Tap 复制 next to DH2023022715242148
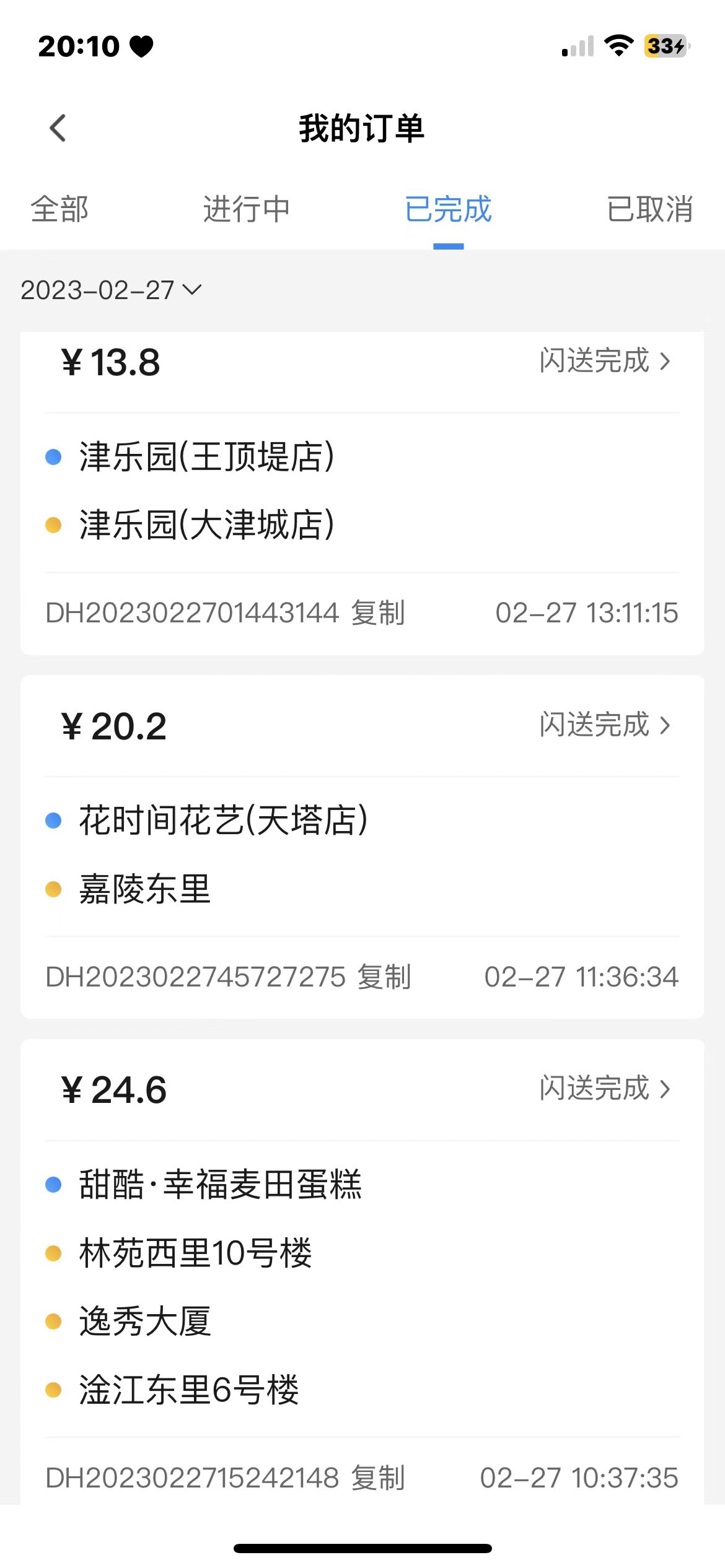725x1568 pixels. pos(378,1478)
